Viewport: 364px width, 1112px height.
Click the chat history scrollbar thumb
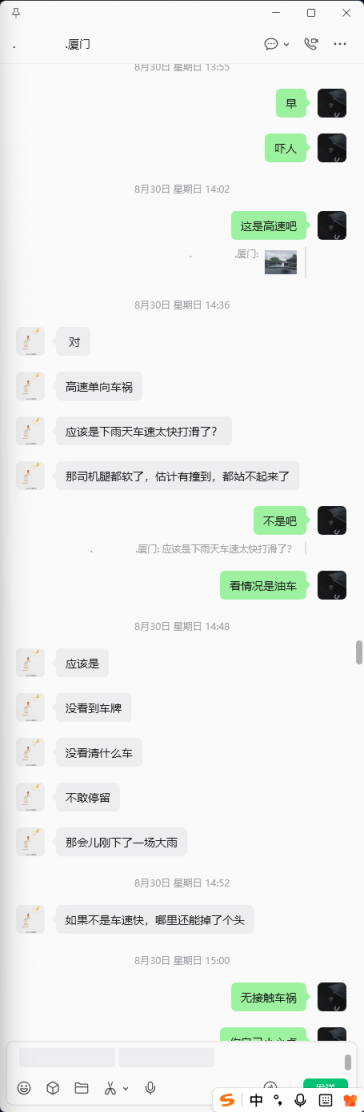[359, 652]
